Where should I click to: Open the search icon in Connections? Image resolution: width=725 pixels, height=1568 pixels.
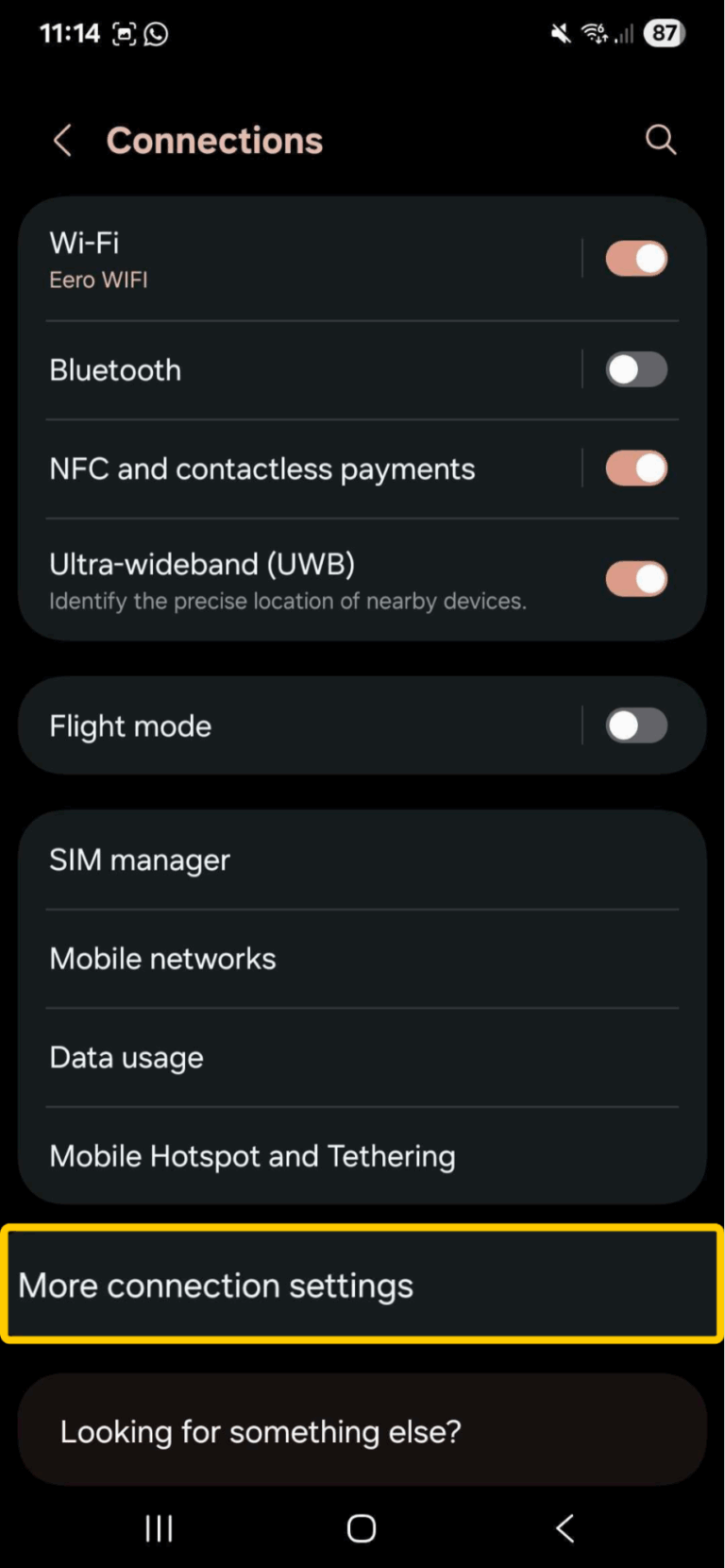pyautogui.click(x=660, y=139)
